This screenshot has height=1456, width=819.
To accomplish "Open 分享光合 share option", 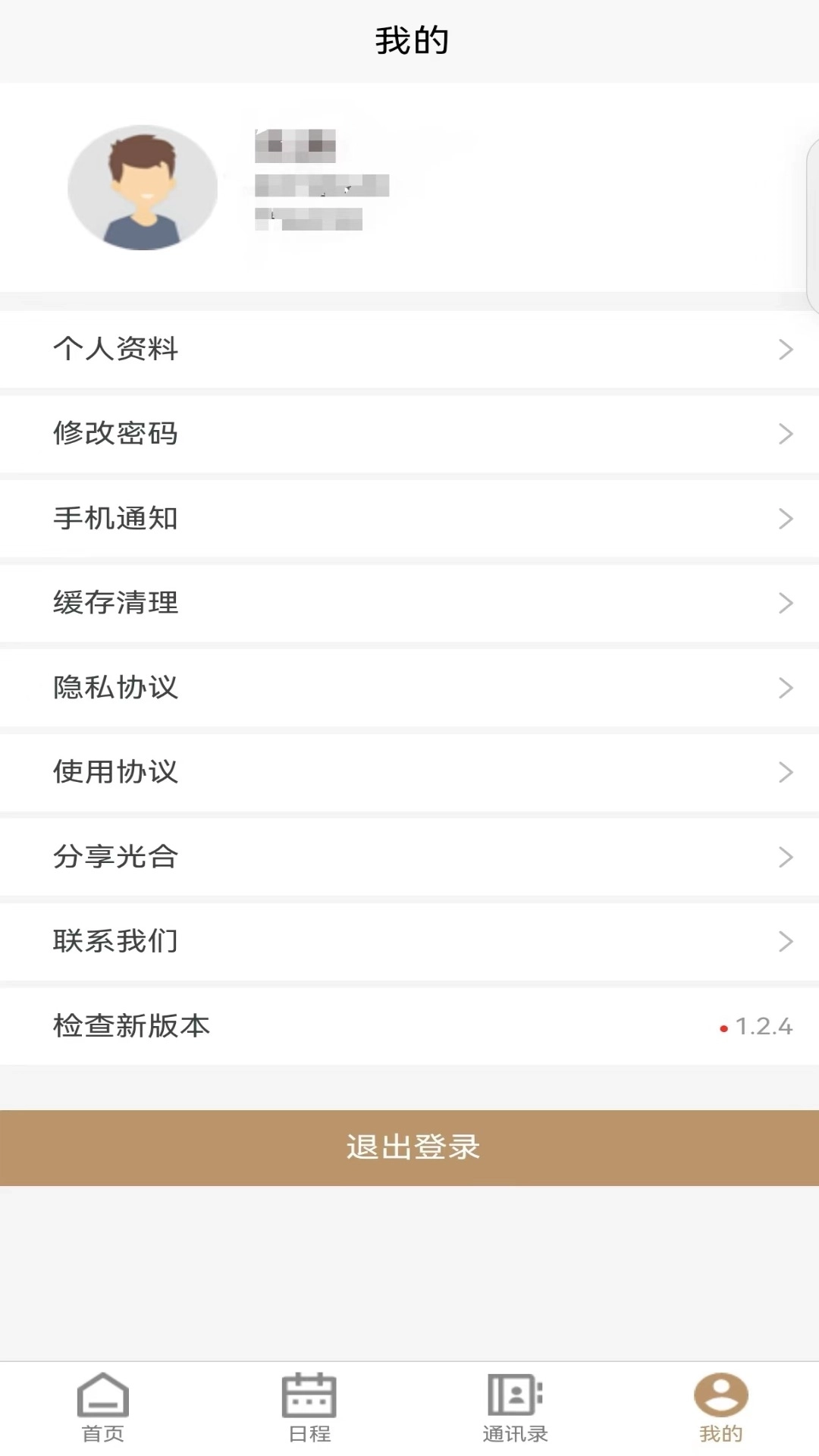I will [x=409, y=857].
